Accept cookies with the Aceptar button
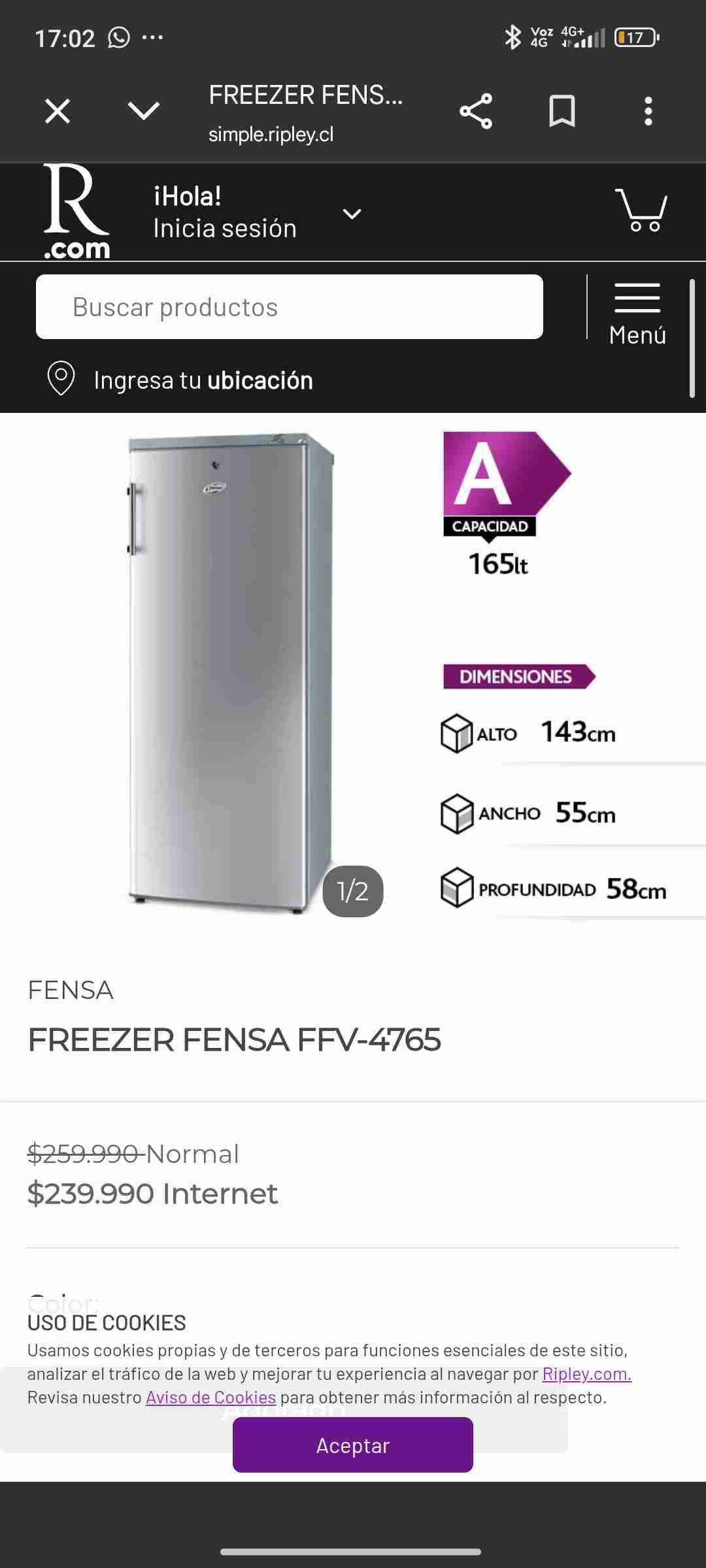This screenshot has width=706, height=1568. coord(352,1445)
